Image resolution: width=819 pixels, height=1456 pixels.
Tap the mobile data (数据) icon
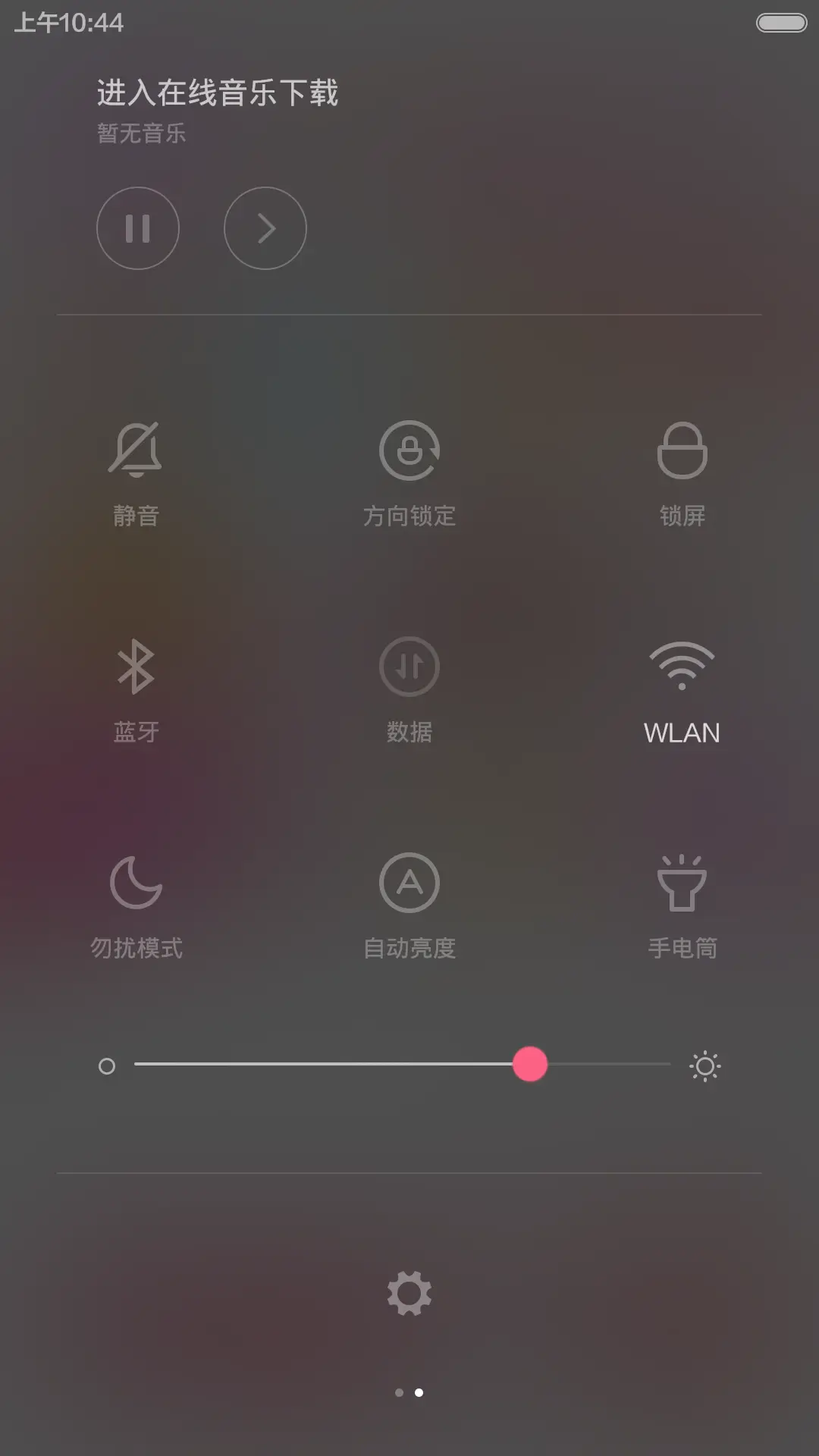tap(409, 667)
